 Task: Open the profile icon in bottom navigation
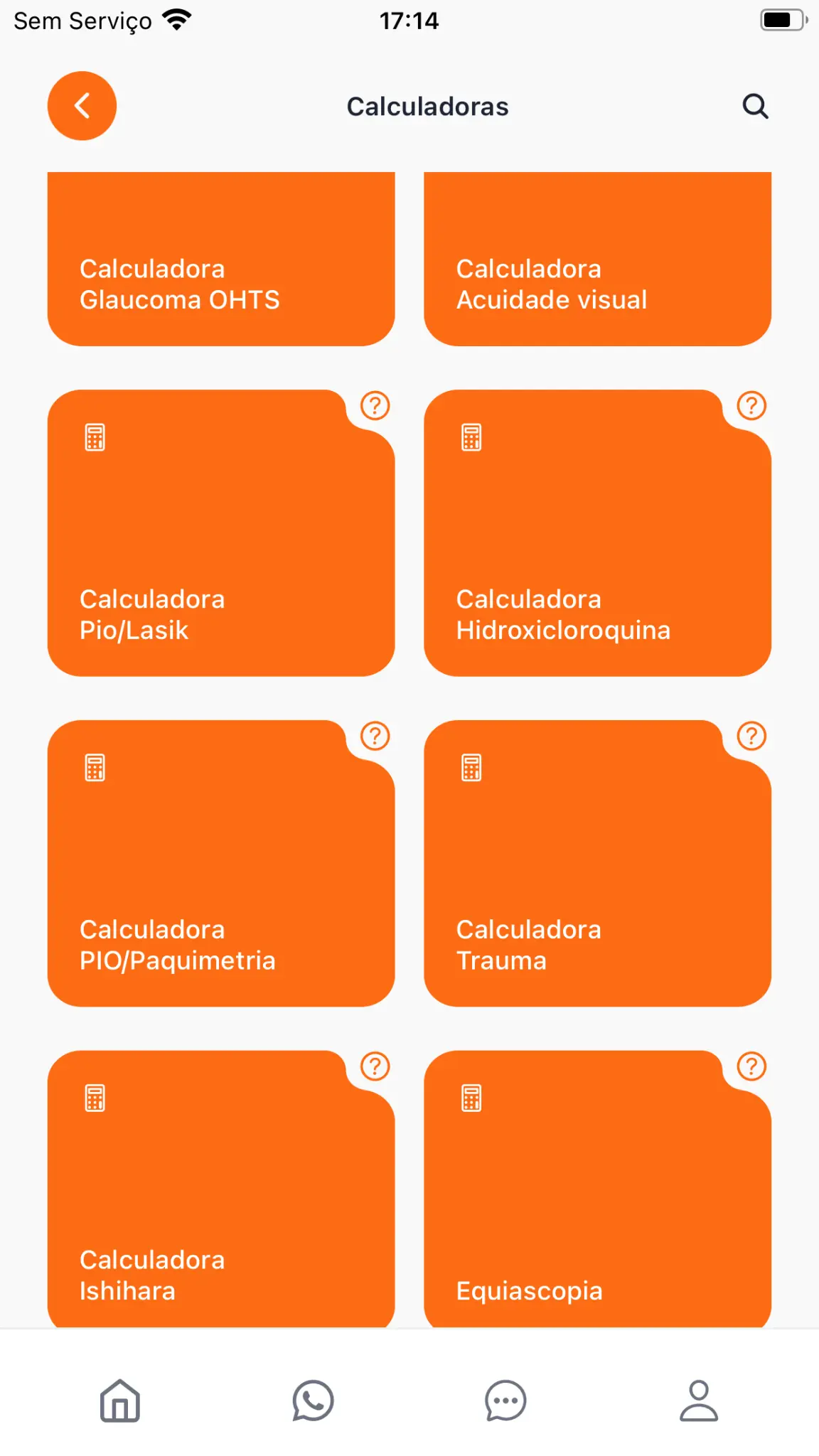pos(699,1401)
